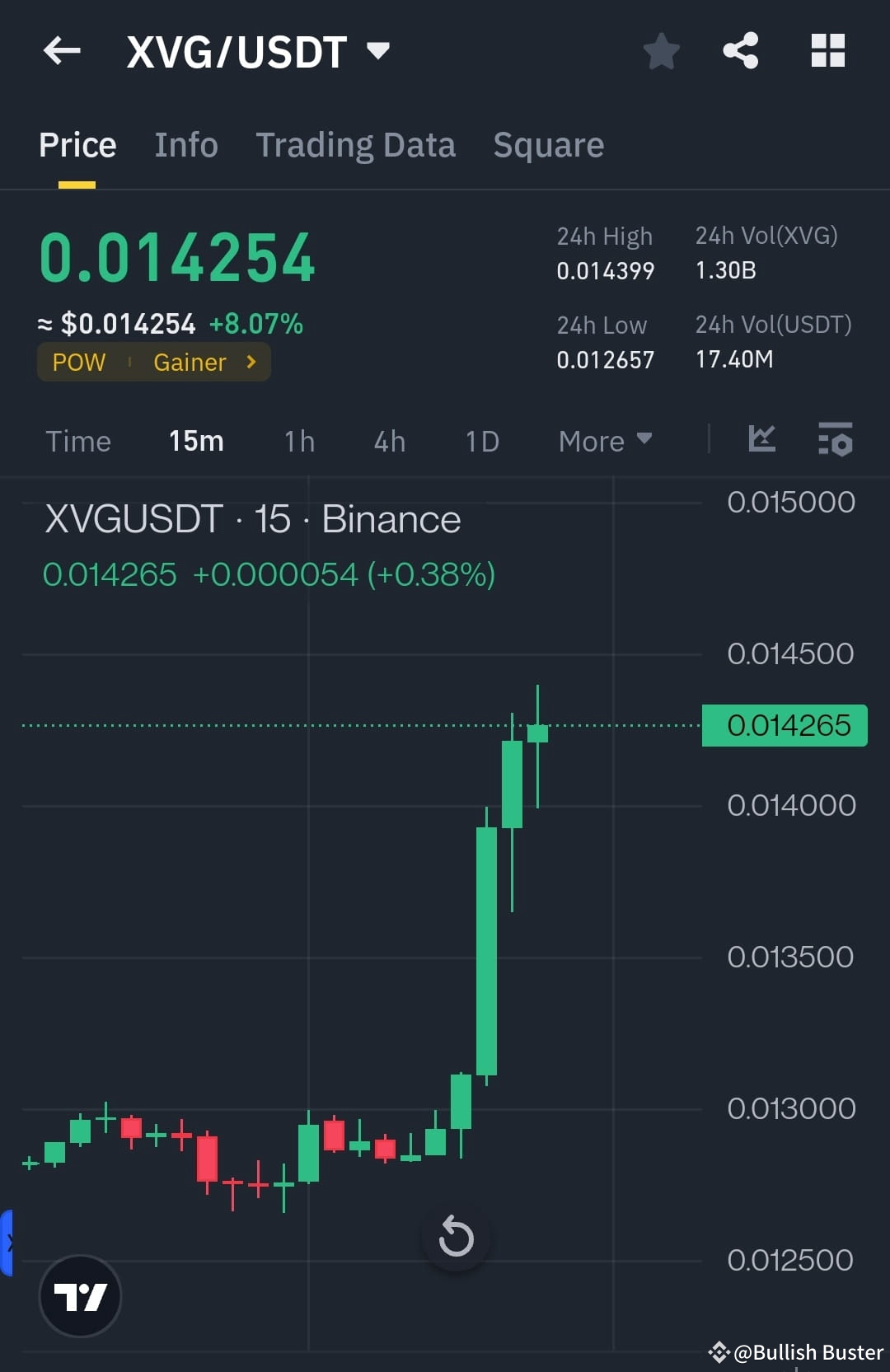
Task: Select the Time view option
Action: pyautogui.click(x=78, y=442)
